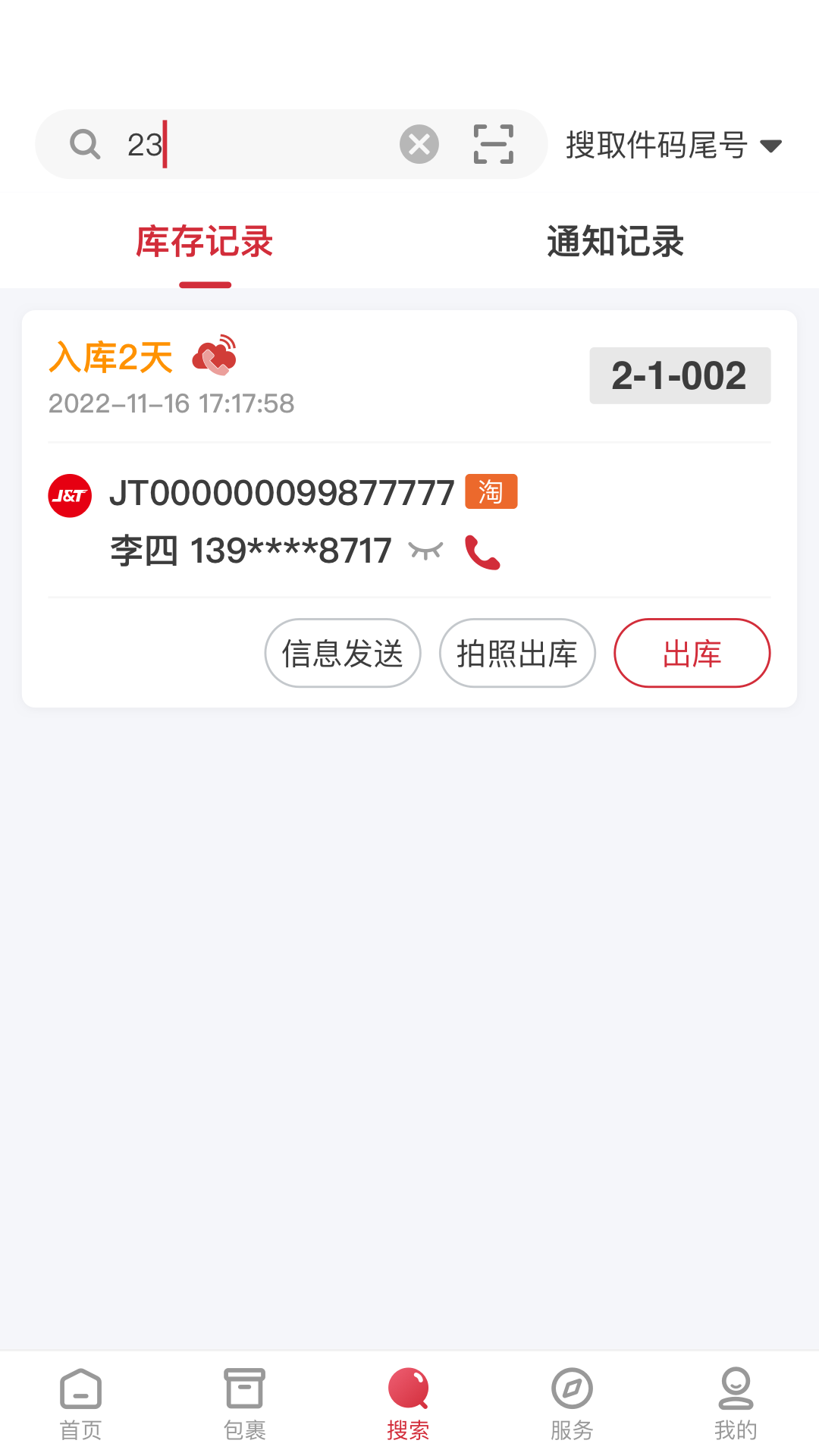Tap the shelf code label 2-1-002
819x1456 pixels.
pyautogui.click(x=679, y=374)
